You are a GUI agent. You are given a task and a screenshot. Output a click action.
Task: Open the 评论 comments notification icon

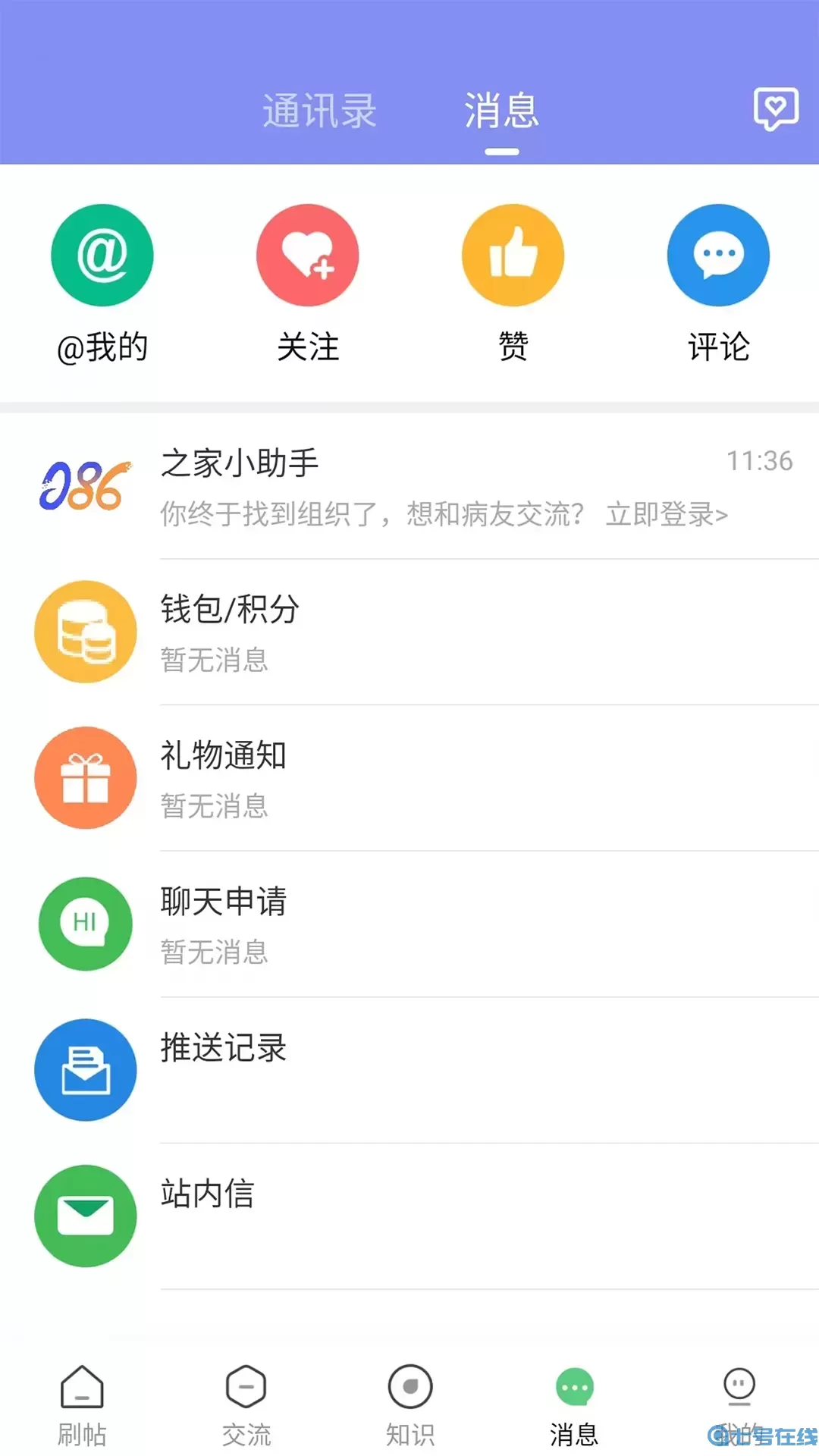pos(717,255)
